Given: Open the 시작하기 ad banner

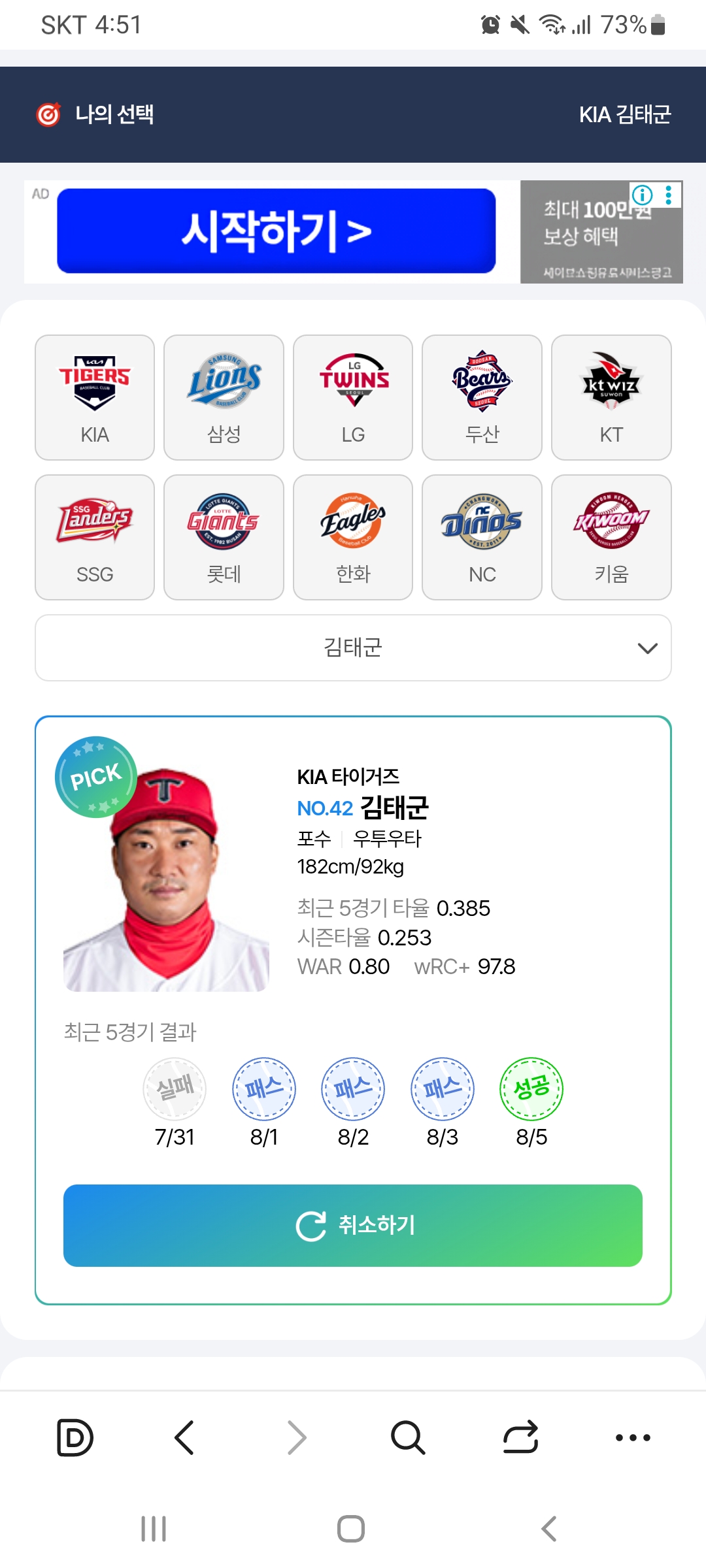Looking at the screenshot, I should tap(276, 231).
